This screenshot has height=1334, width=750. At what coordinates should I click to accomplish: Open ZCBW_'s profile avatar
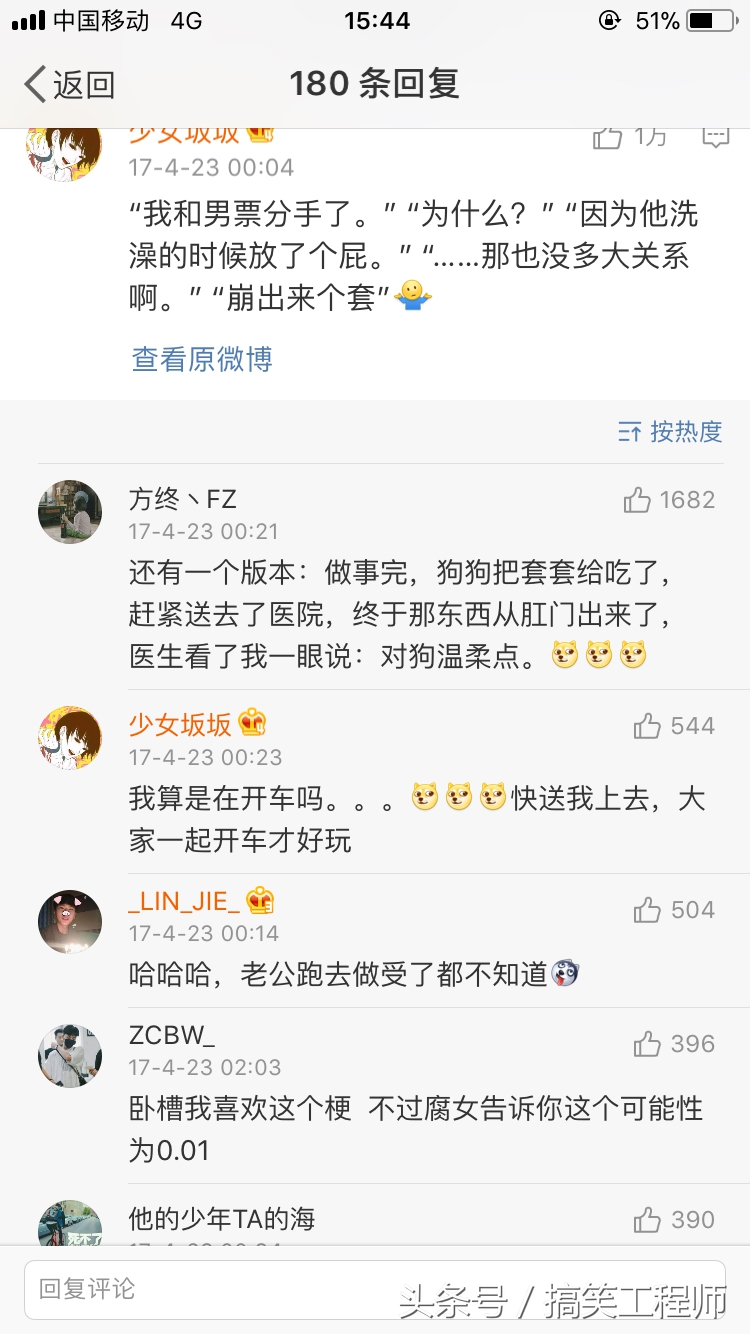pyautogui.click(x=69, y=1054)
